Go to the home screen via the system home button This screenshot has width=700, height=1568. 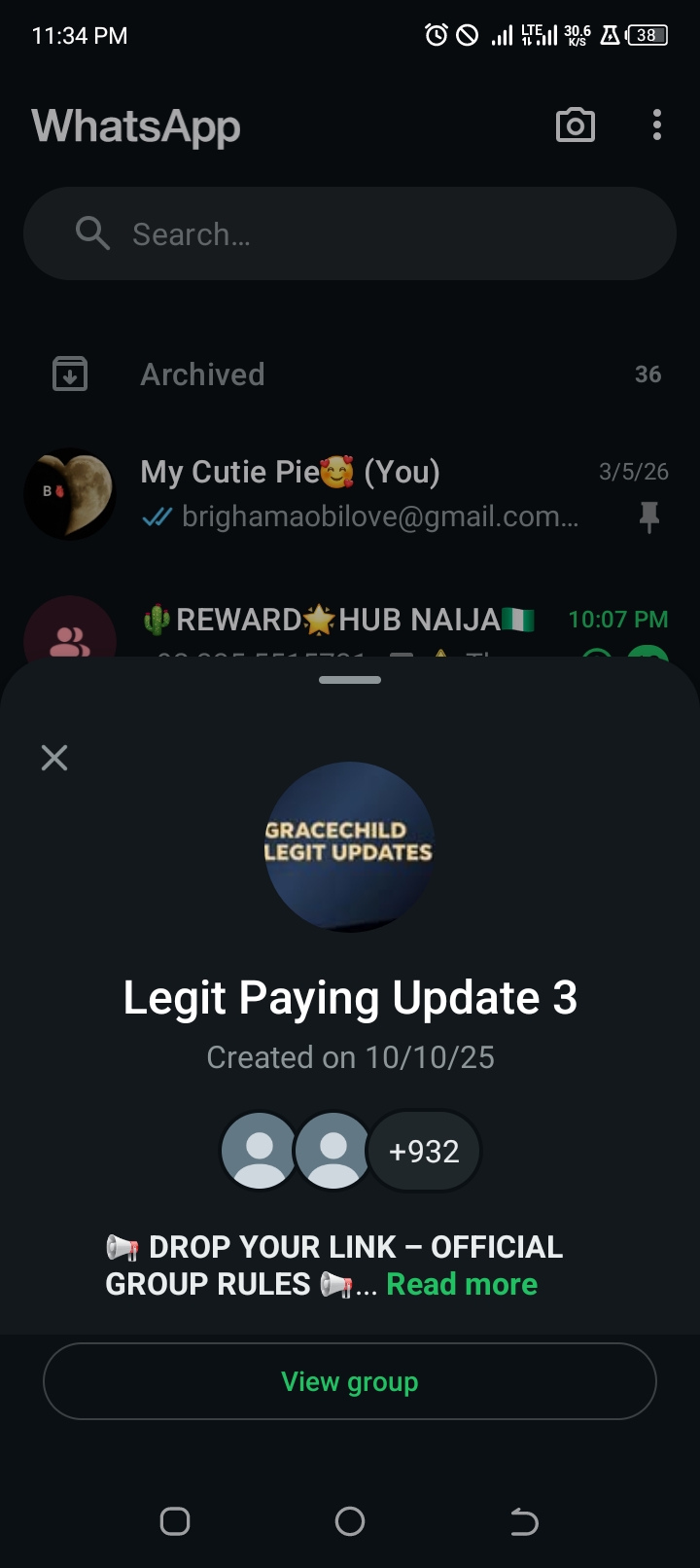(x=350, y=1521)
